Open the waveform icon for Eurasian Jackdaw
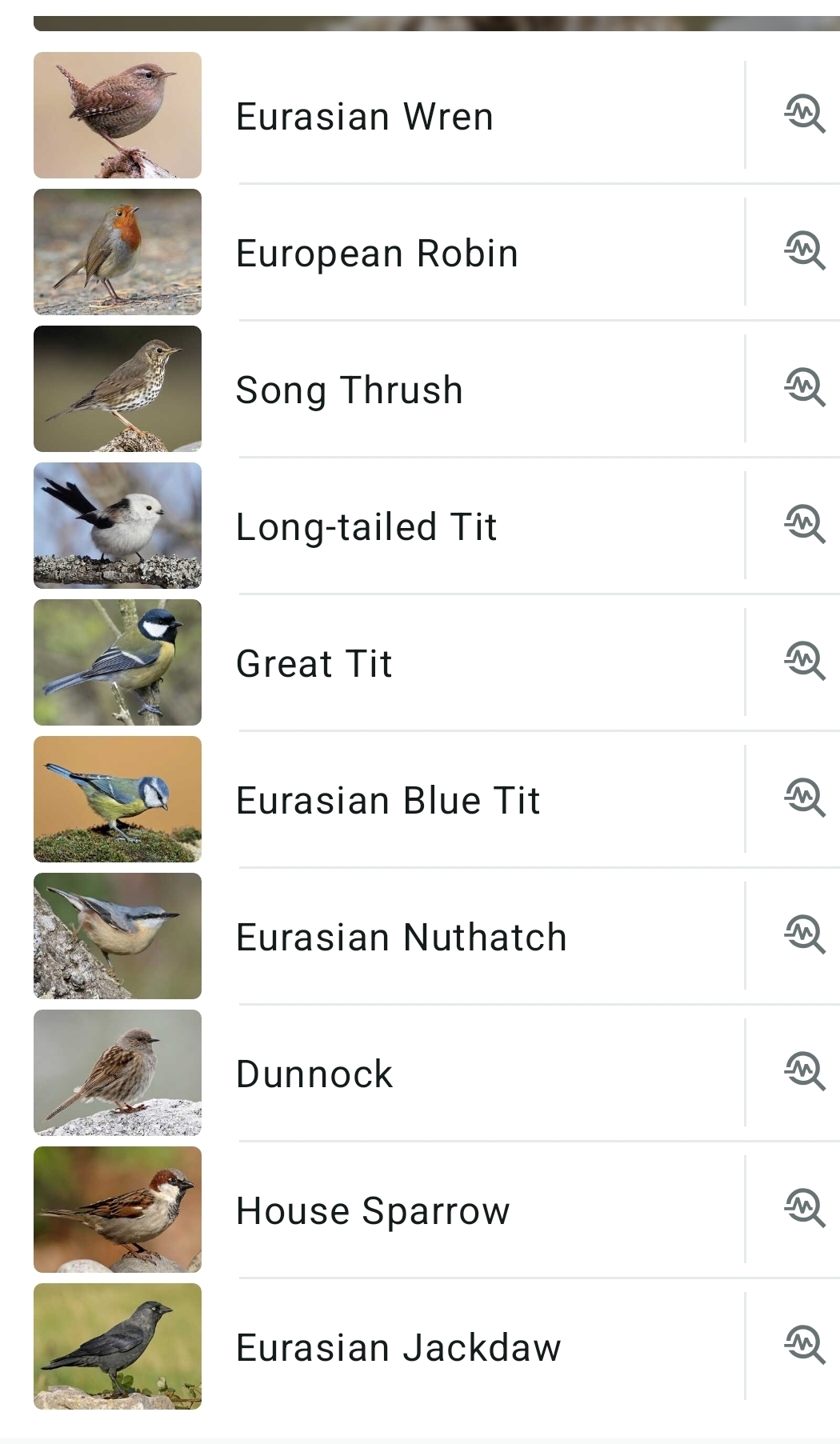Screen dimensions: 840x1444 point(803,1345)
